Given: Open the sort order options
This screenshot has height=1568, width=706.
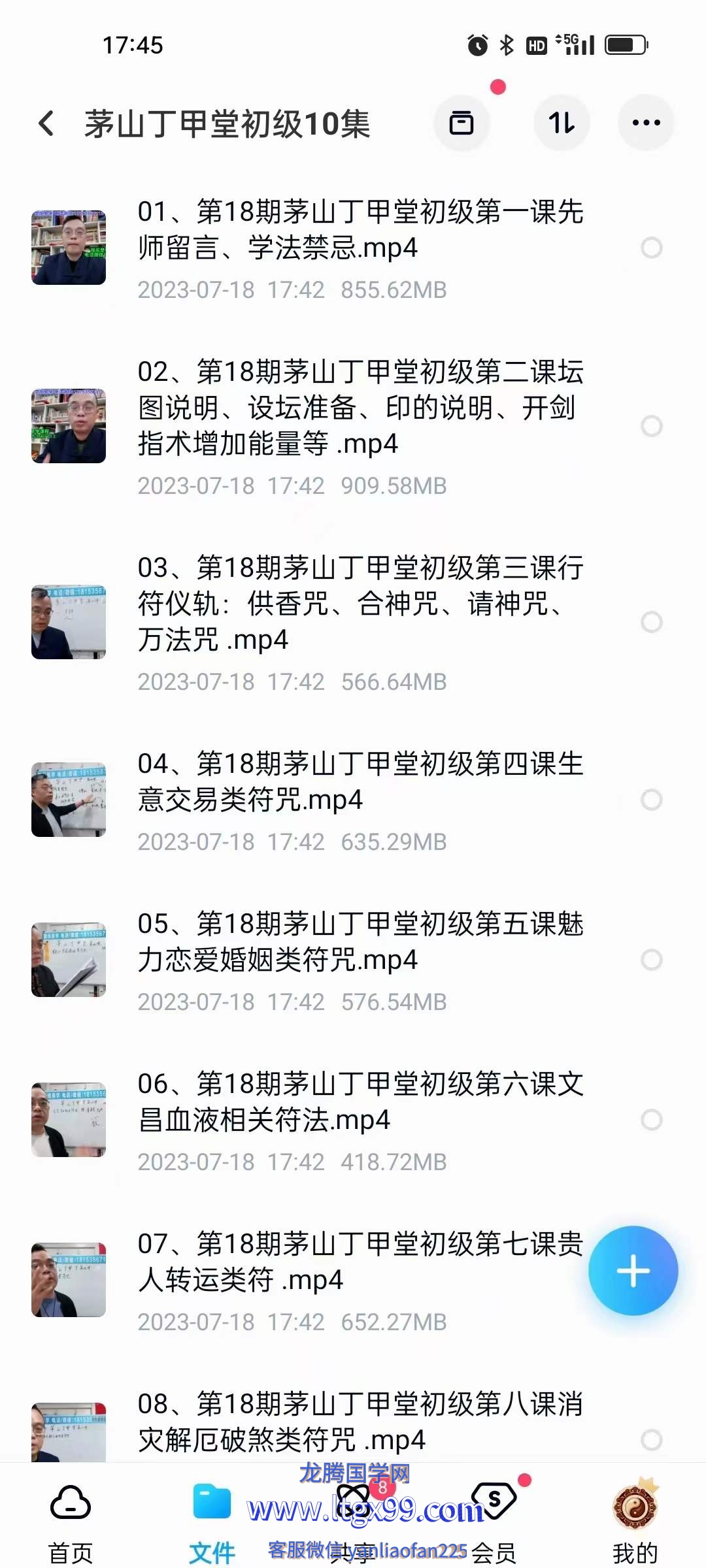Looking at the screenshot, I should (x=562, y=123).
